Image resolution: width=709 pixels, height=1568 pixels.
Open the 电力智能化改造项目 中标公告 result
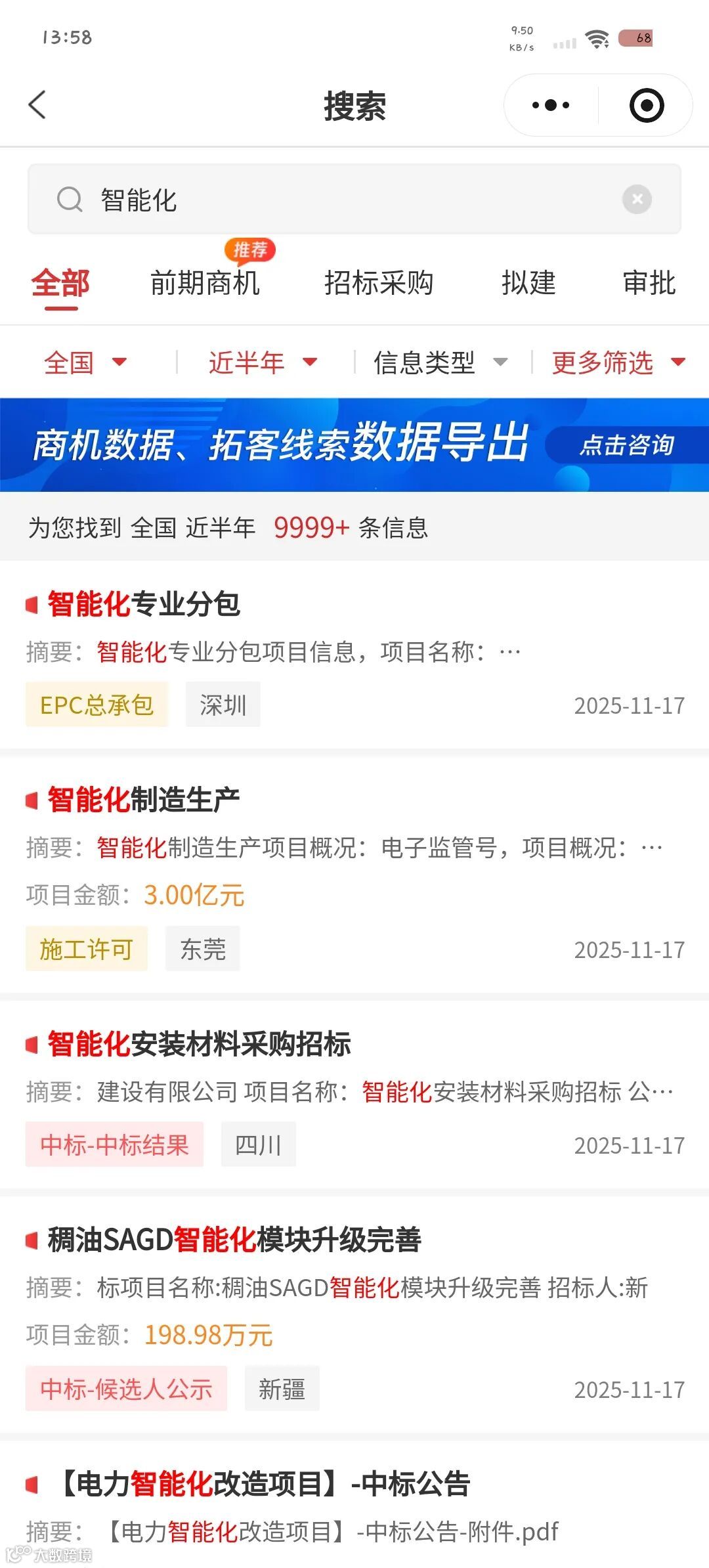(354, 1505)
